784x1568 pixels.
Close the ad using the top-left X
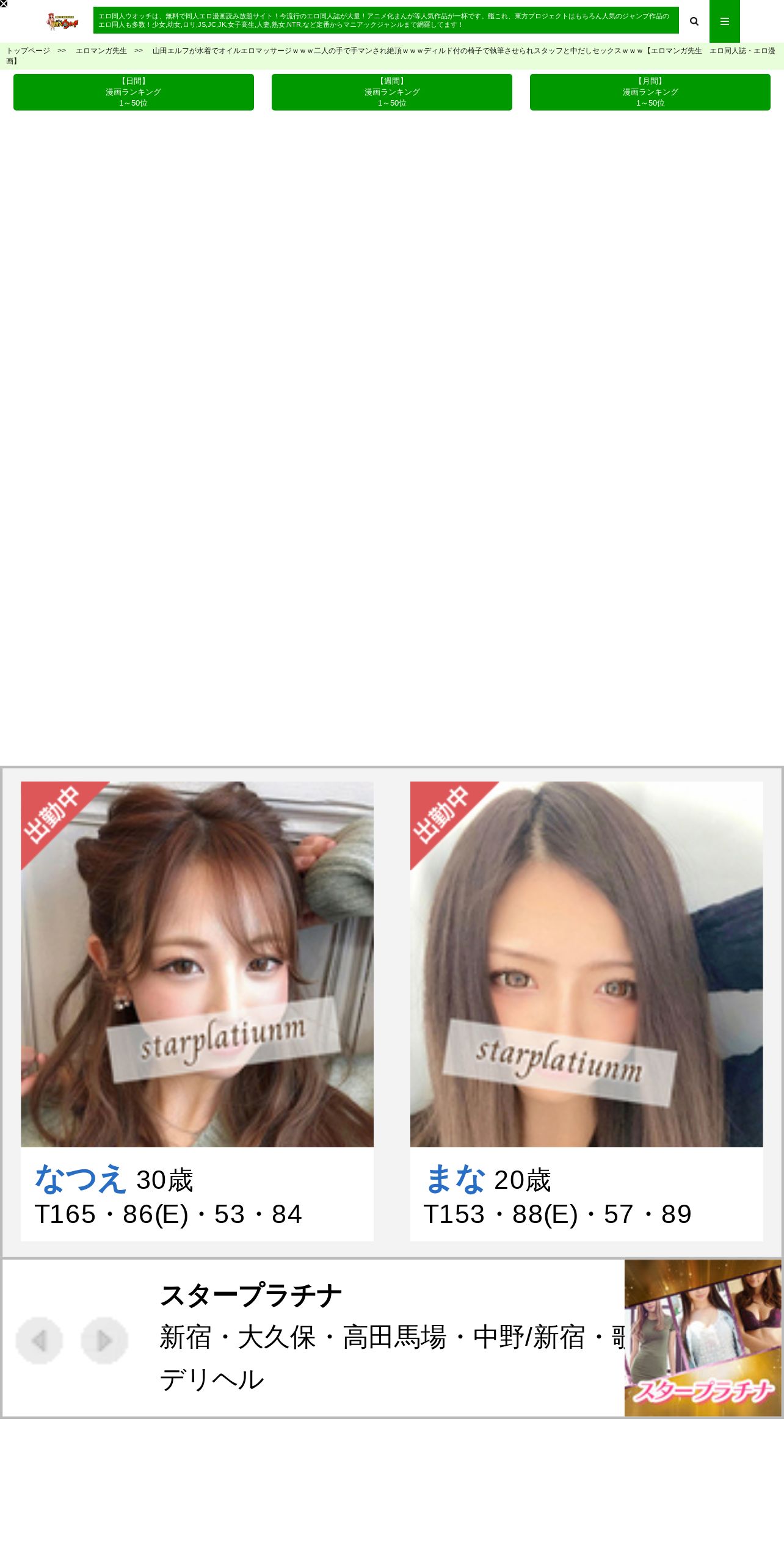(x=4, y=4)
